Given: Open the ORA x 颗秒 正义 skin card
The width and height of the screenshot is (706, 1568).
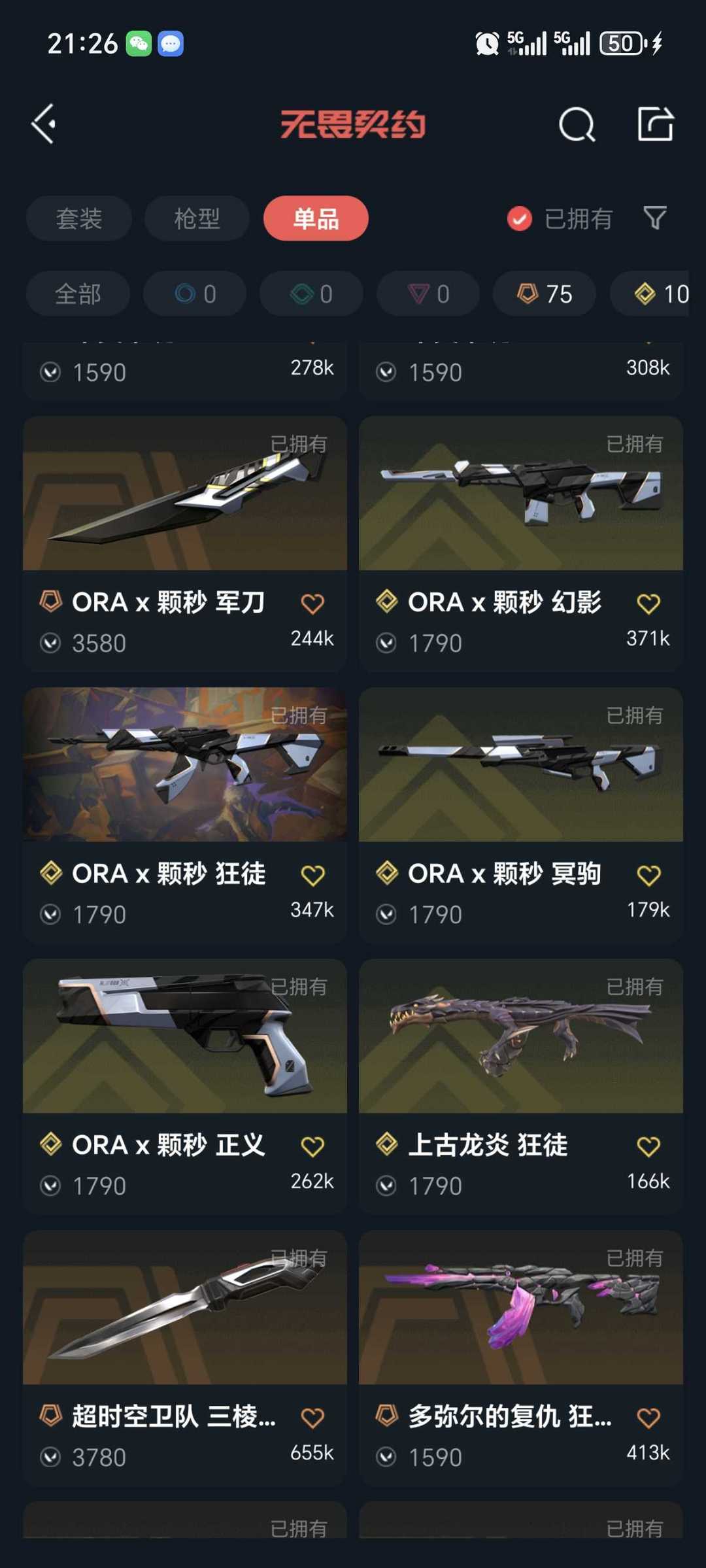Looking at the screenshot, I should (185, 1036).
